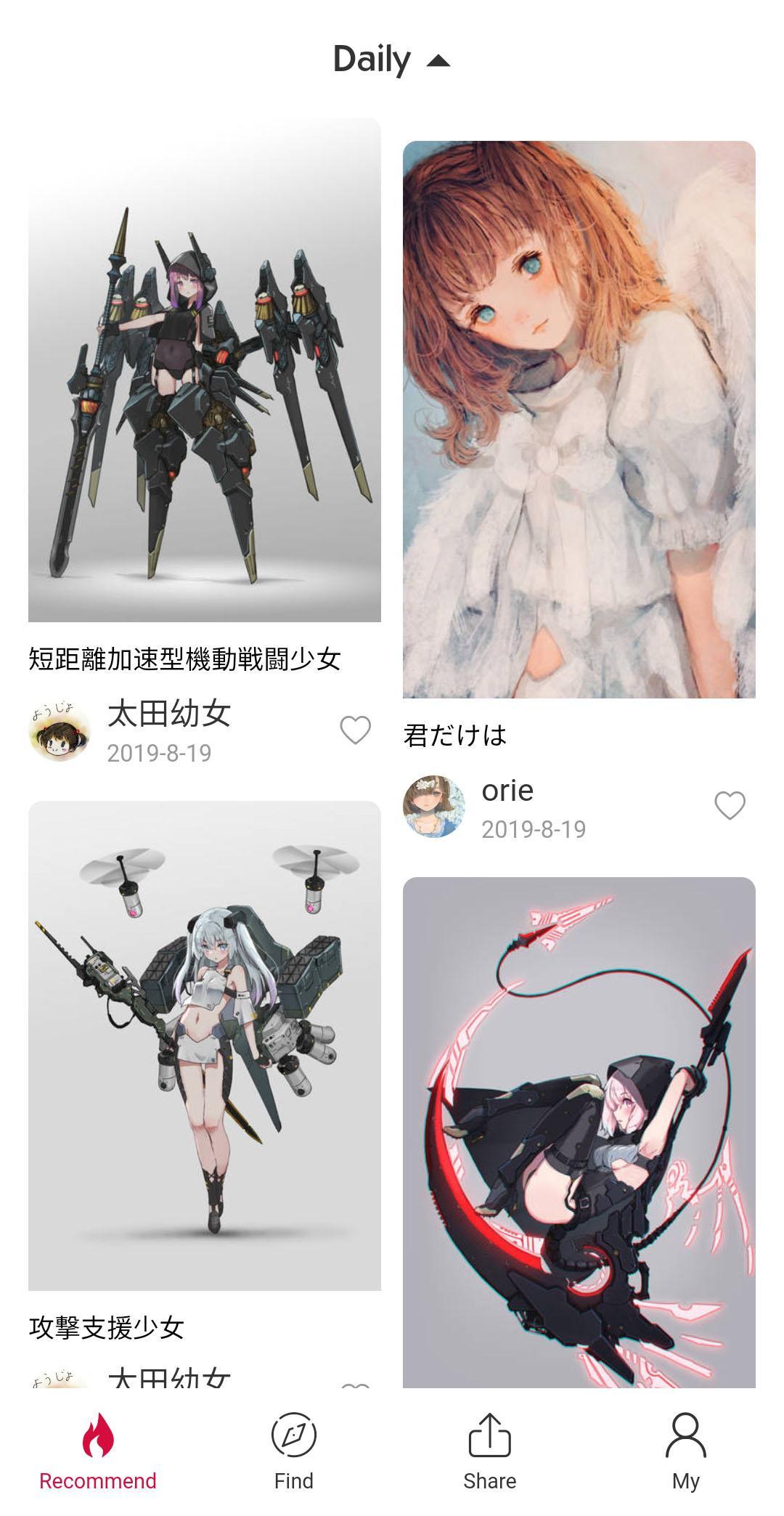Open the 短距離加速型機動戦闘少女 artwork
The width and height of the screenshot is (784, 1516).
coord(205,370)
